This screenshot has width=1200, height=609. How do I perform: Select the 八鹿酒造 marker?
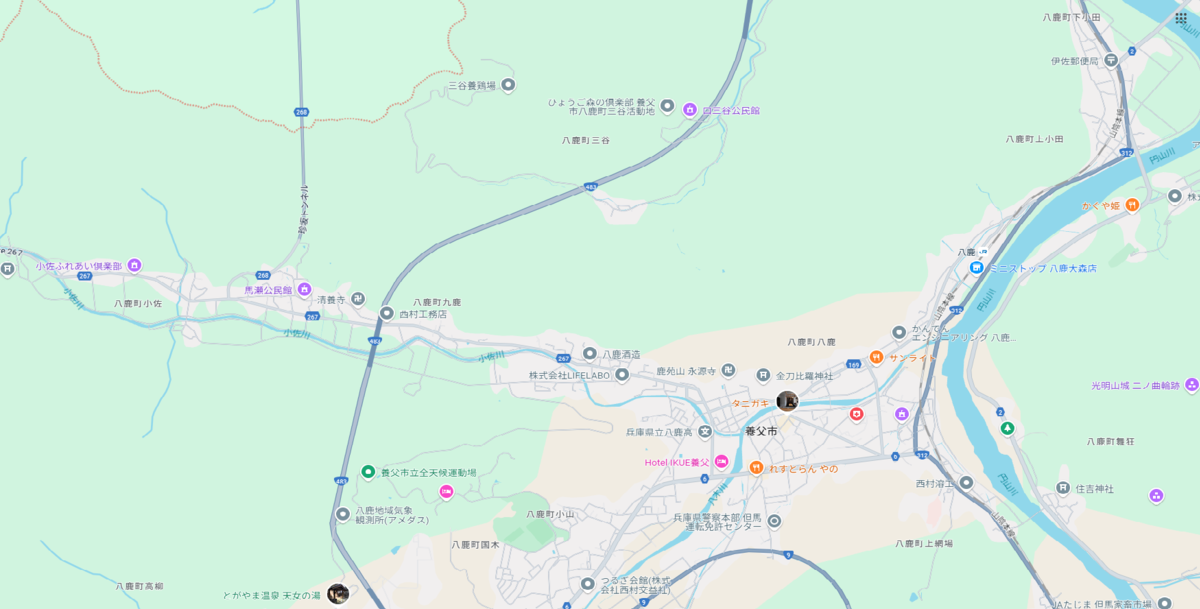click(x=590, y=354)
